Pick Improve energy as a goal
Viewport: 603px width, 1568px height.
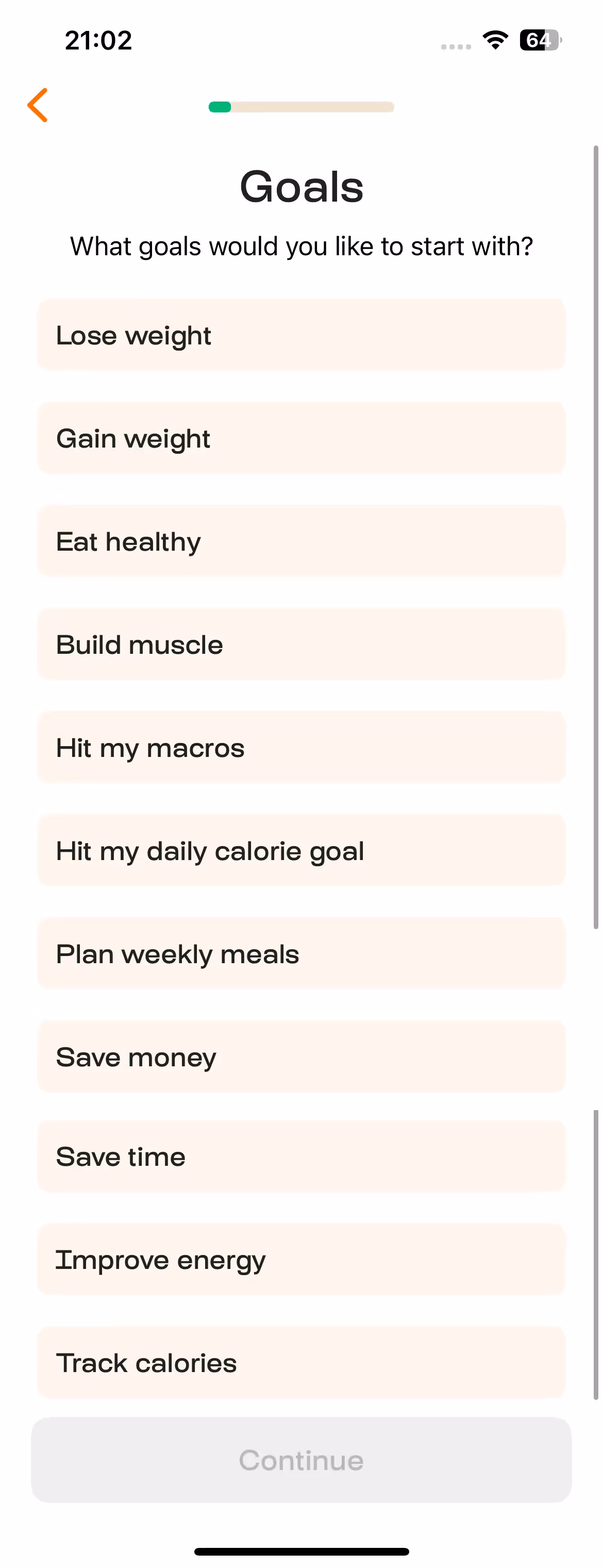coord(301,1259)
